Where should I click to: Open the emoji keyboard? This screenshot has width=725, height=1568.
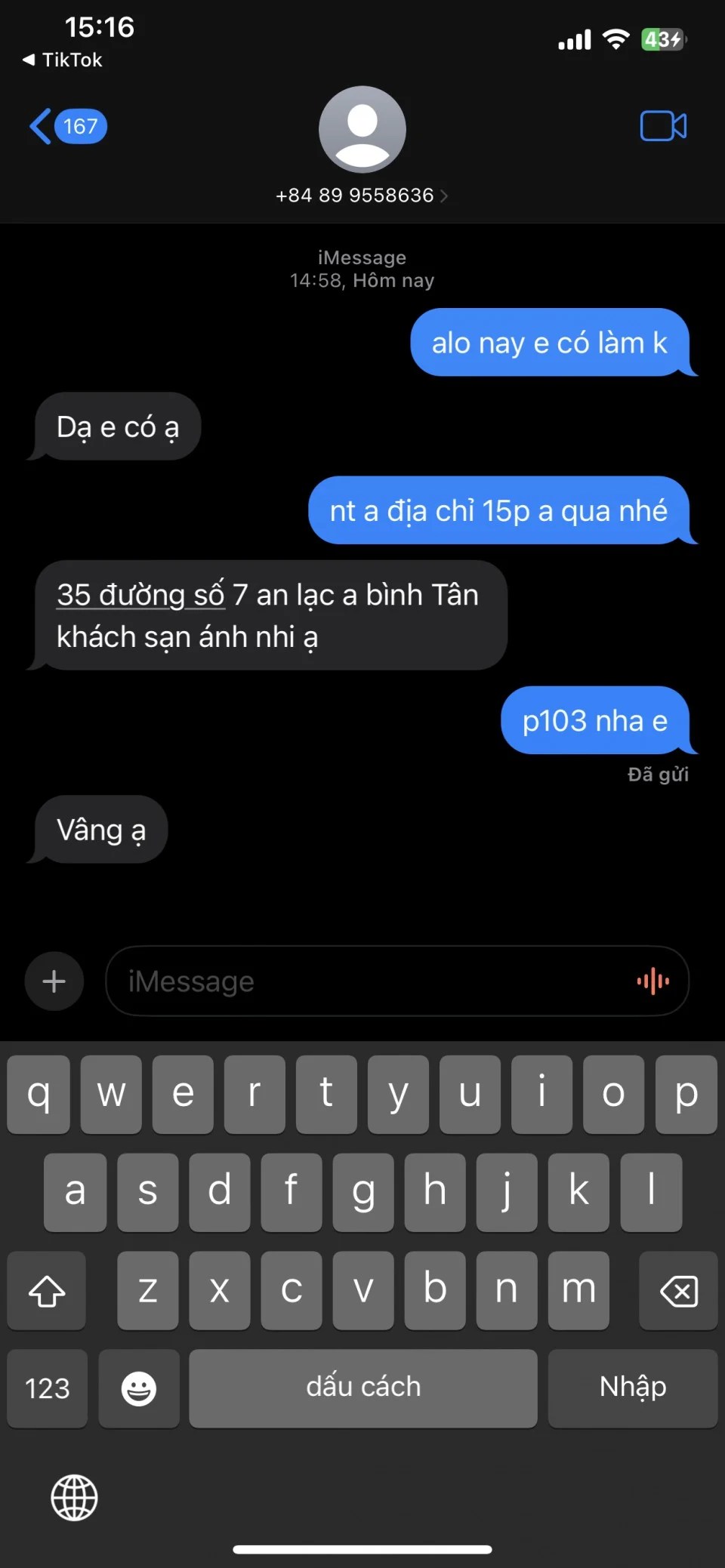point(139,1388)
